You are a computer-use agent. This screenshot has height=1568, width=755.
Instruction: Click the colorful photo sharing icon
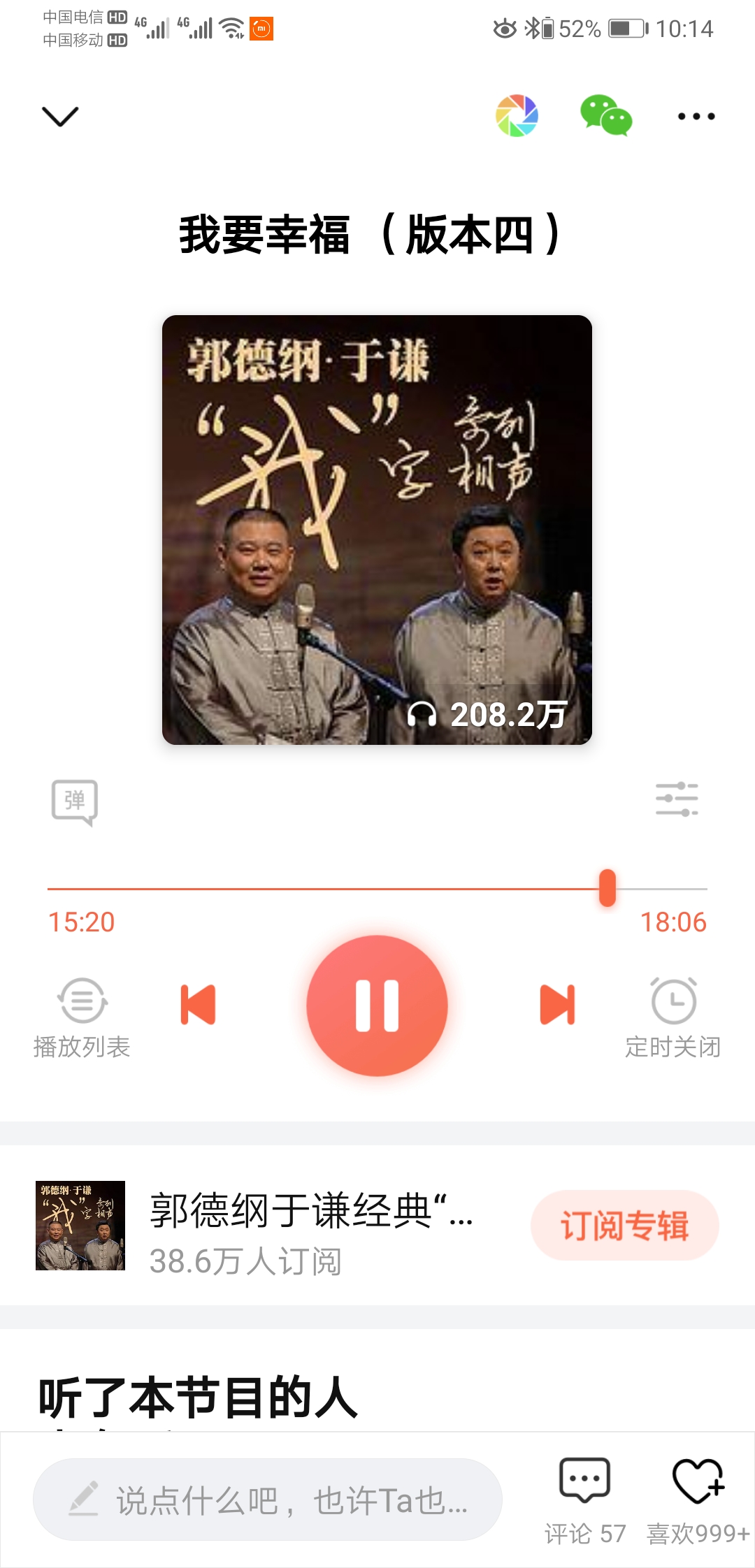(x=518, y=116)
